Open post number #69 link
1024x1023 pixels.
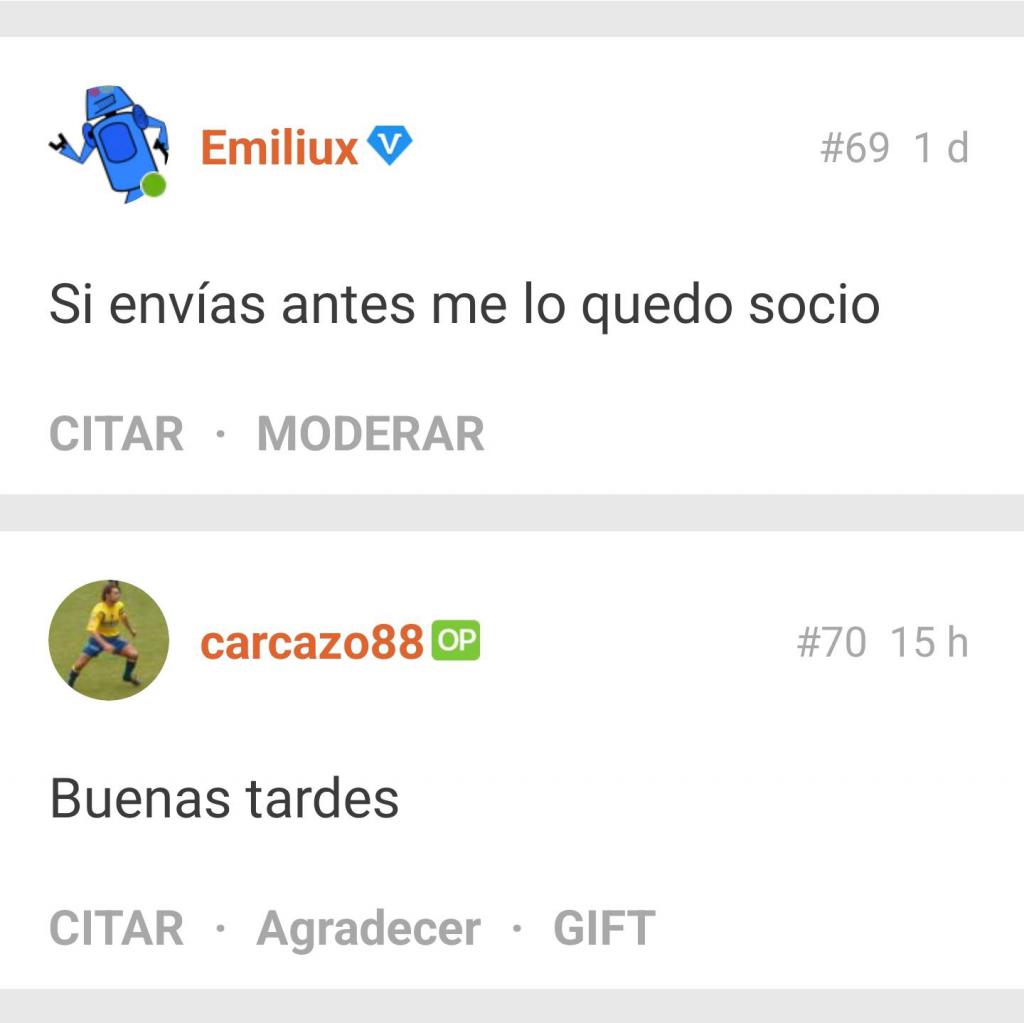(854, 149)
